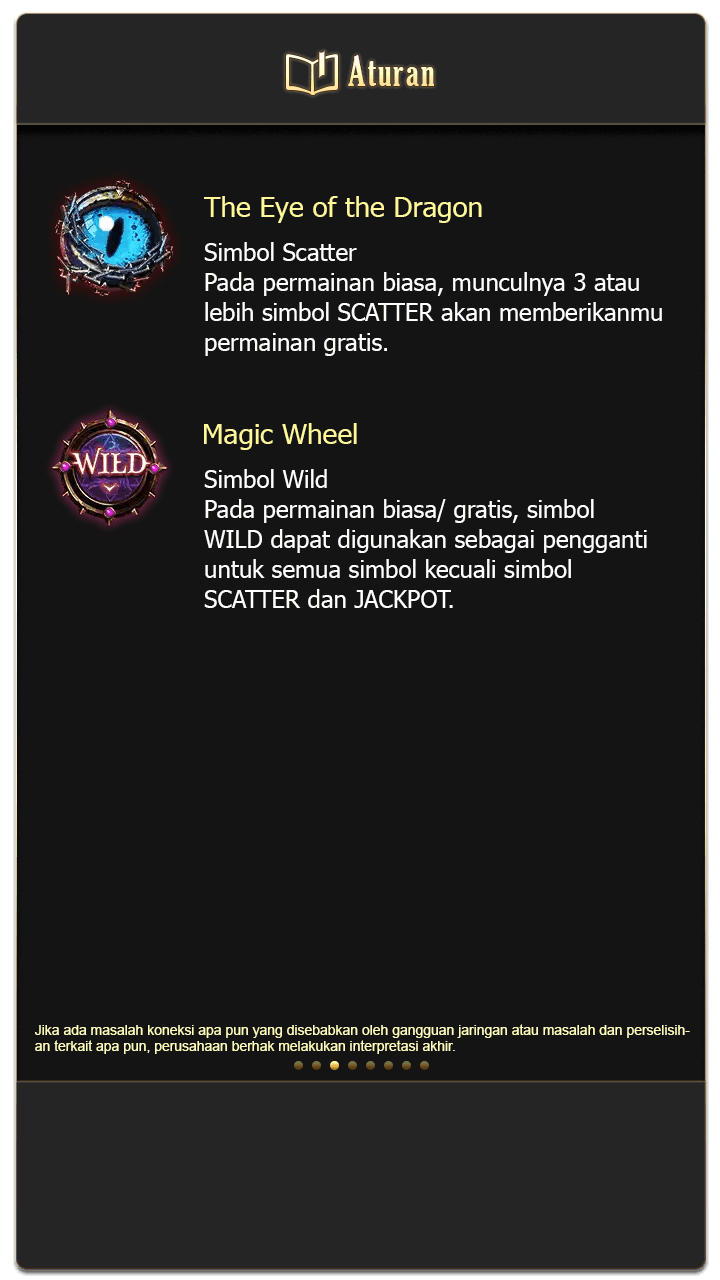
Task: Go to the fourth rules page dot
Action: pyautogui.click(x=352, y=1065)
